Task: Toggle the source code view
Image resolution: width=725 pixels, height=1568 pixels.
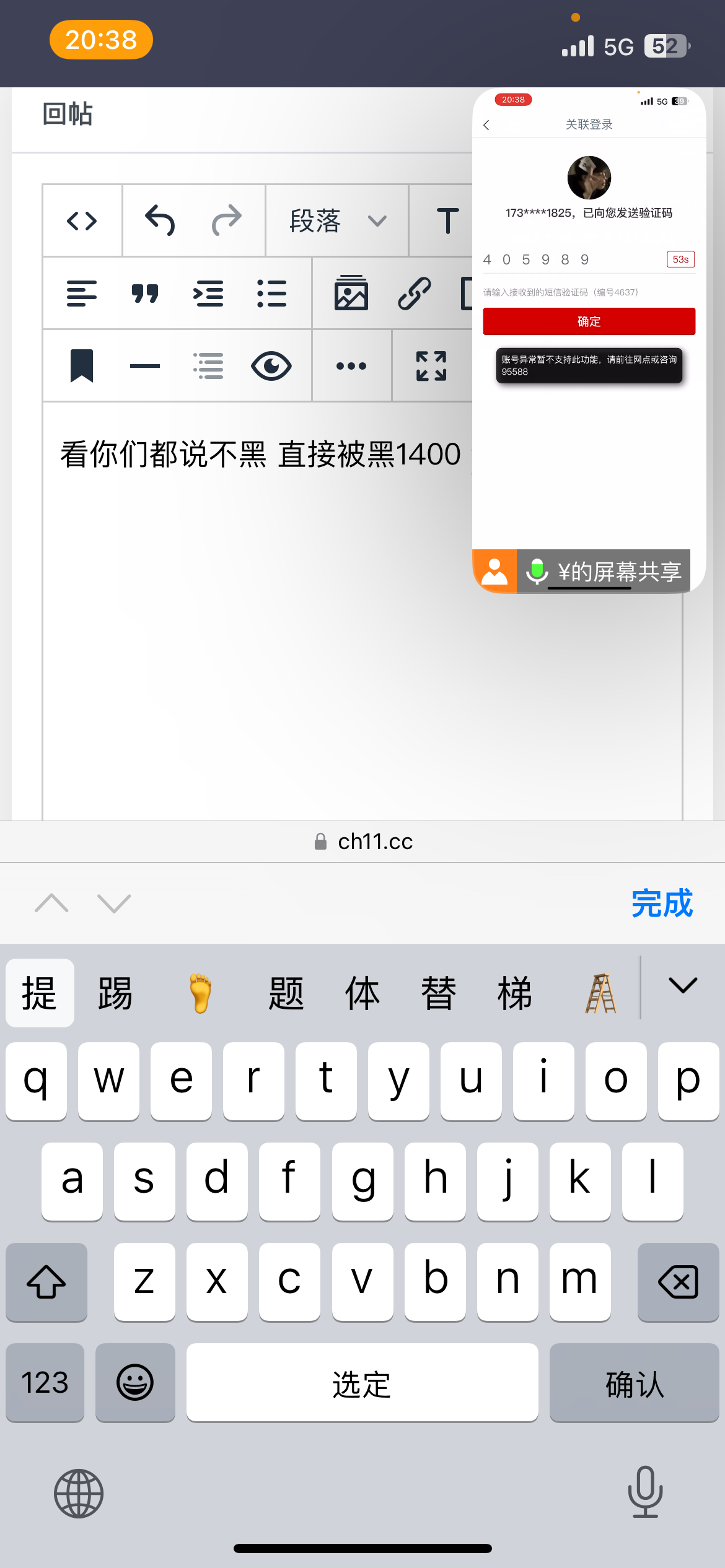Action: [x=82, y=221]
